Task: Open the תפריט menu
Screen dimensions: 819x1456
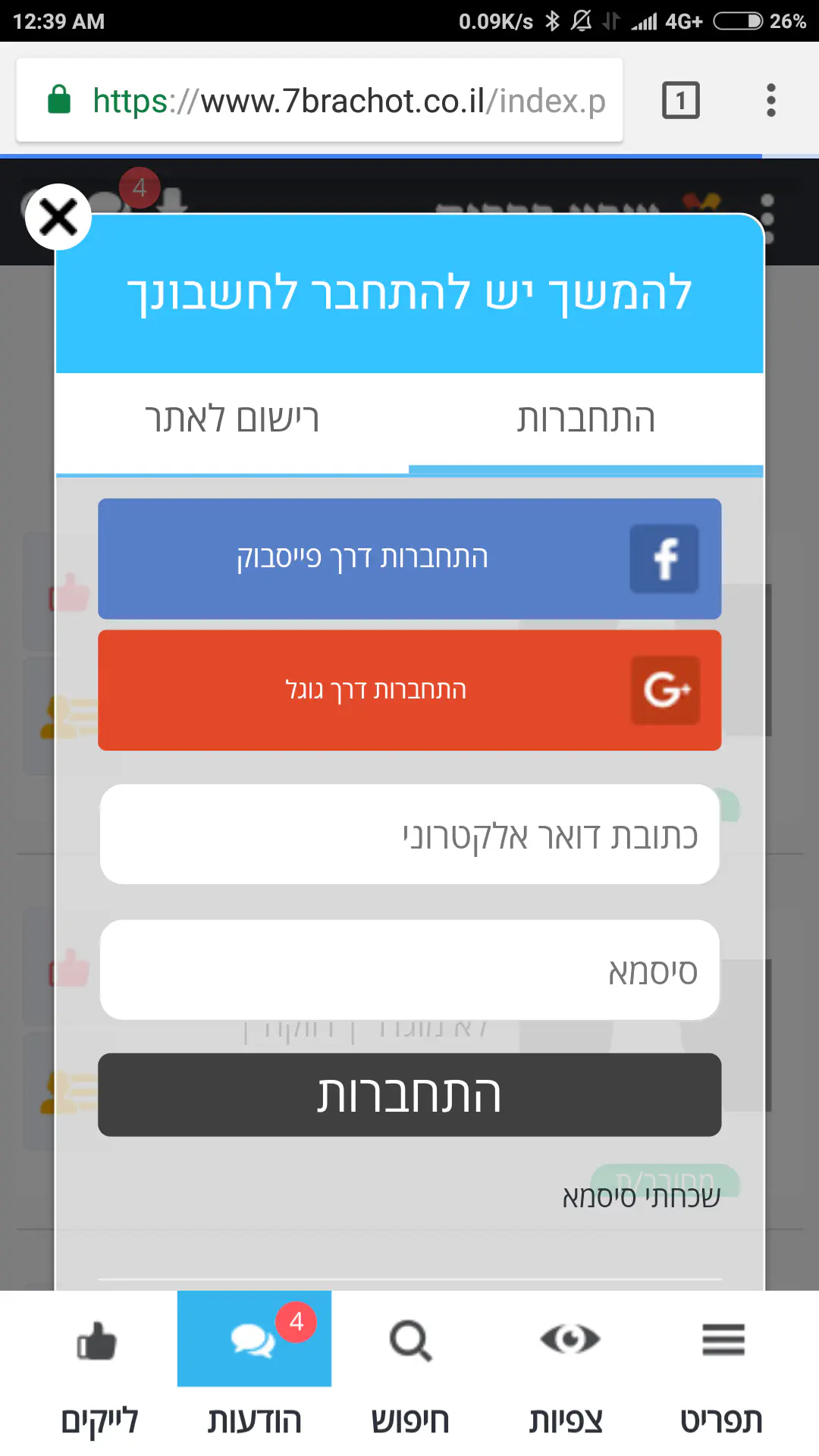Action: (x=722, y=1373)
